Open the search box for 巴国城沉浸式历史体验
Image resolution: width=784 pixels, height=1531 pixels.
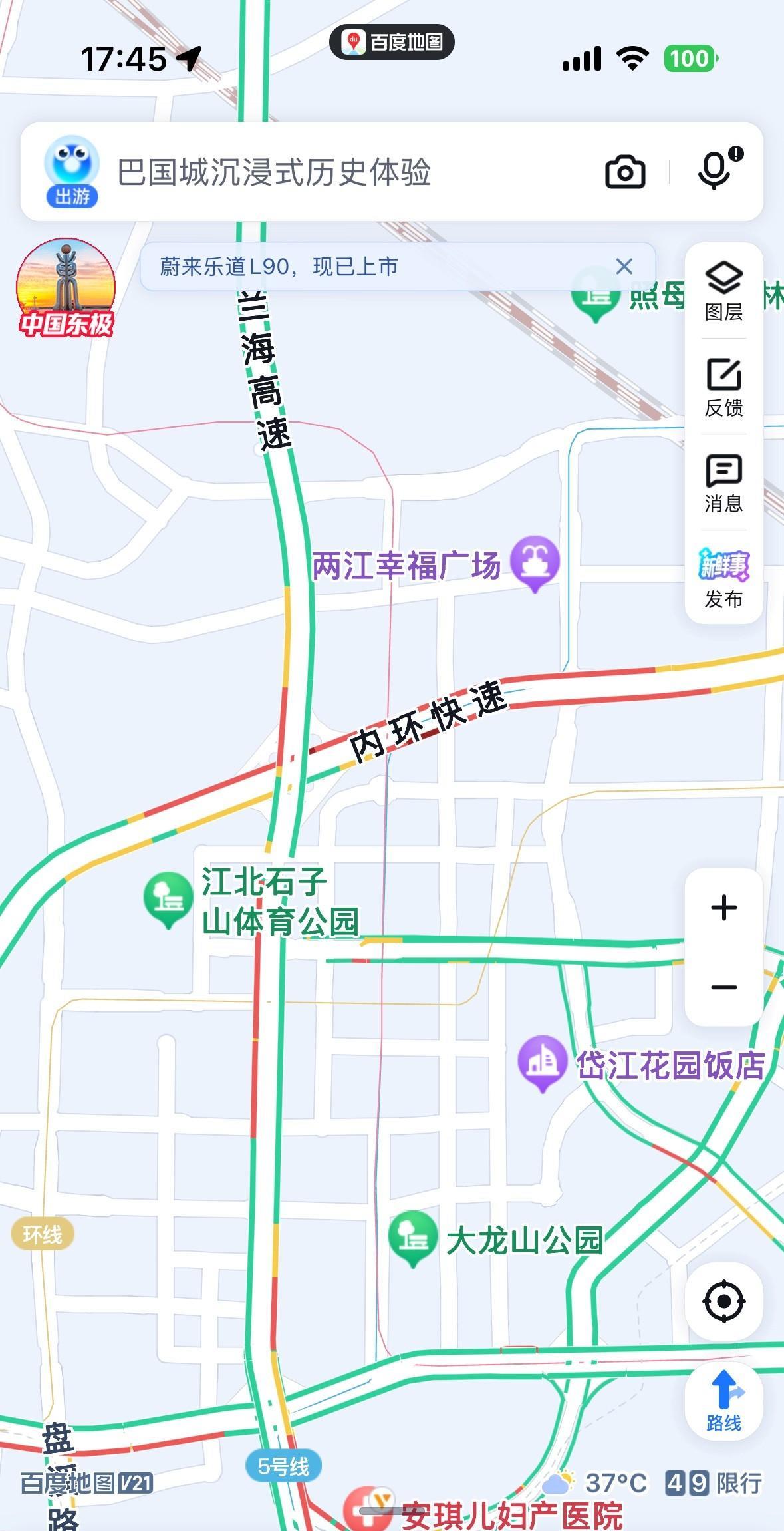(332, 172)
